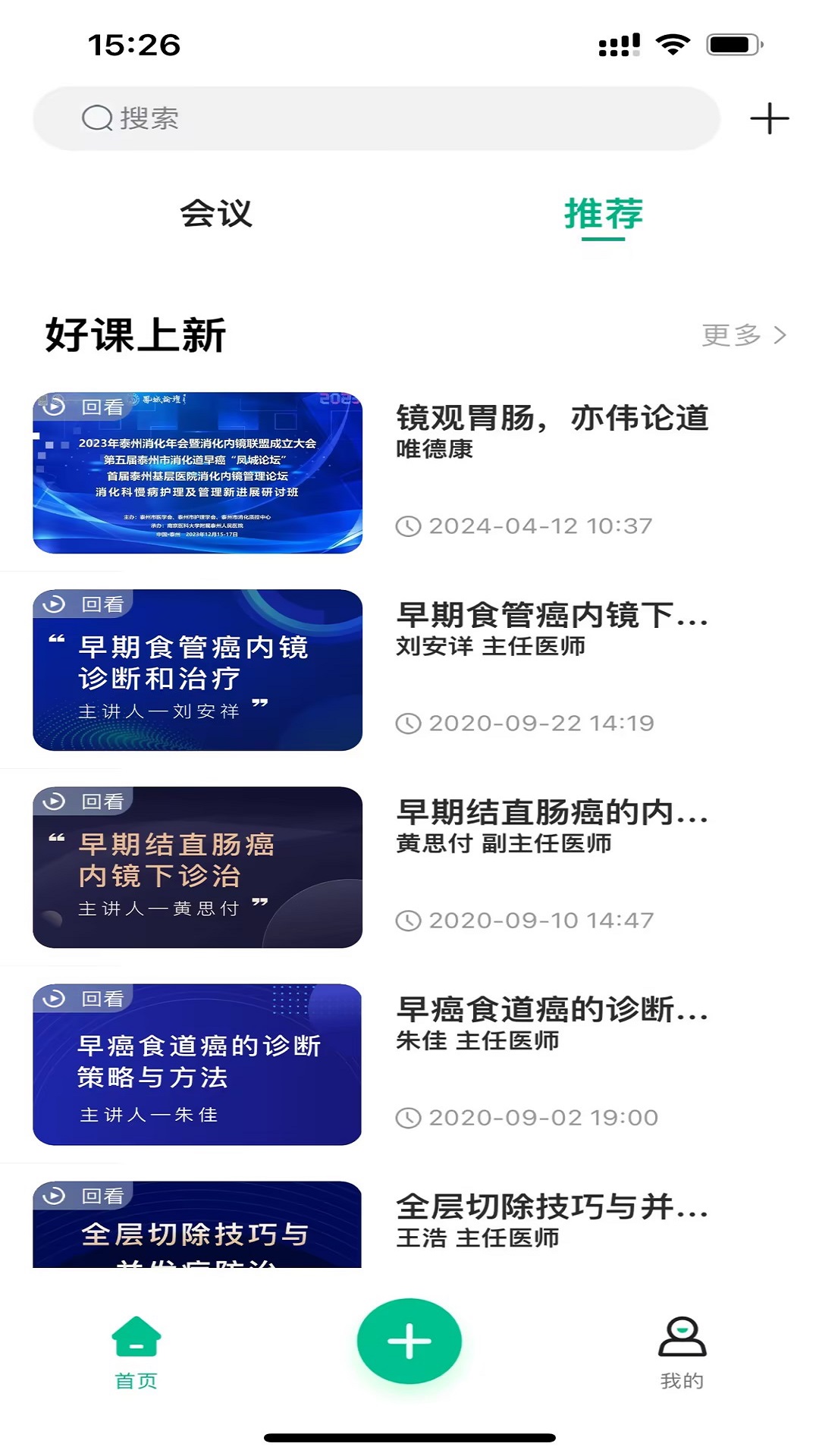View 黄思付's 早期结直肠癌 course
This screenshot has height=1456, width=819.
tap(551, 813)
